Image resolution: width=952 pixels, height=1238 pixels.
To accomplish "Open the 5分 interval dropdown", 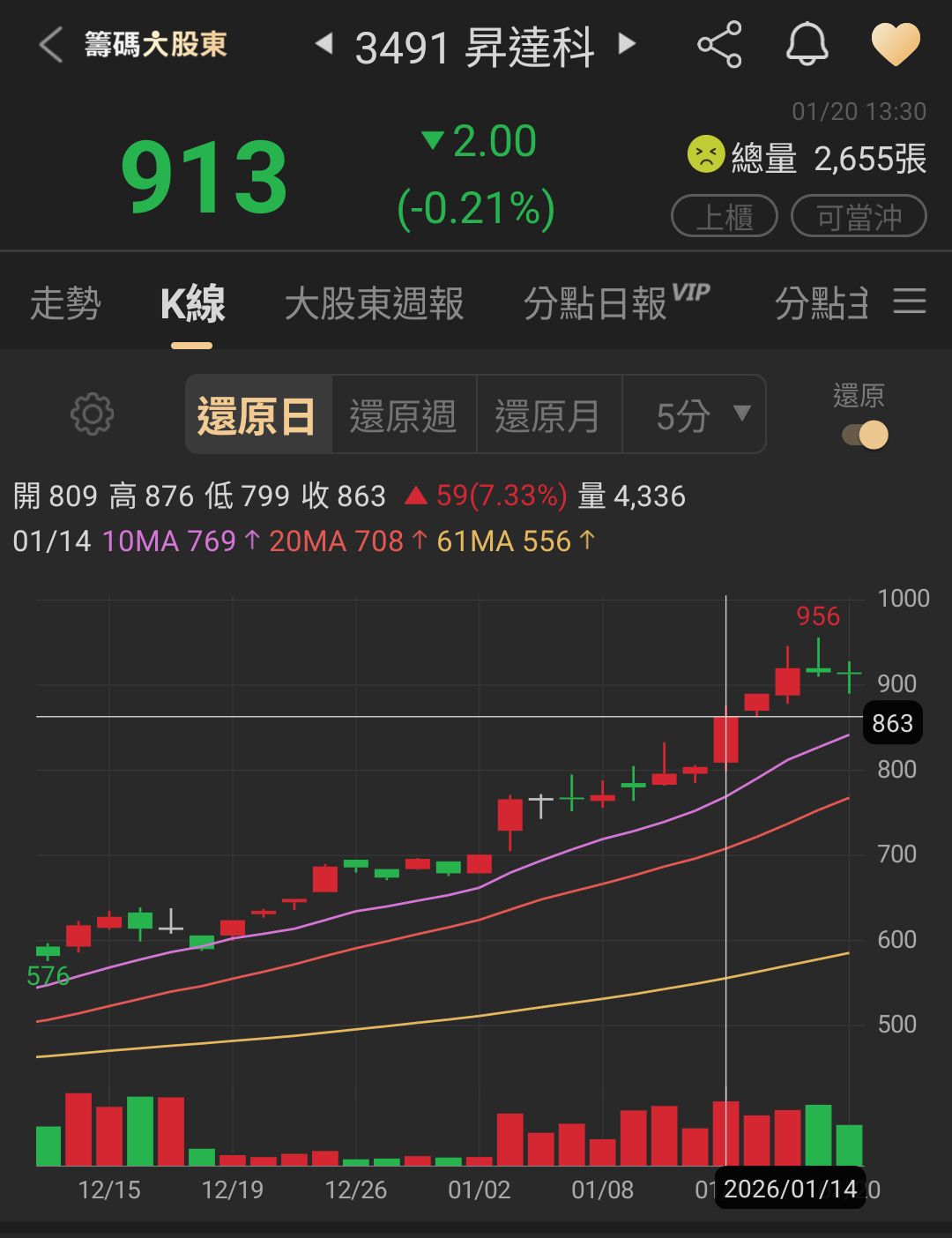I will coord(694,414).
